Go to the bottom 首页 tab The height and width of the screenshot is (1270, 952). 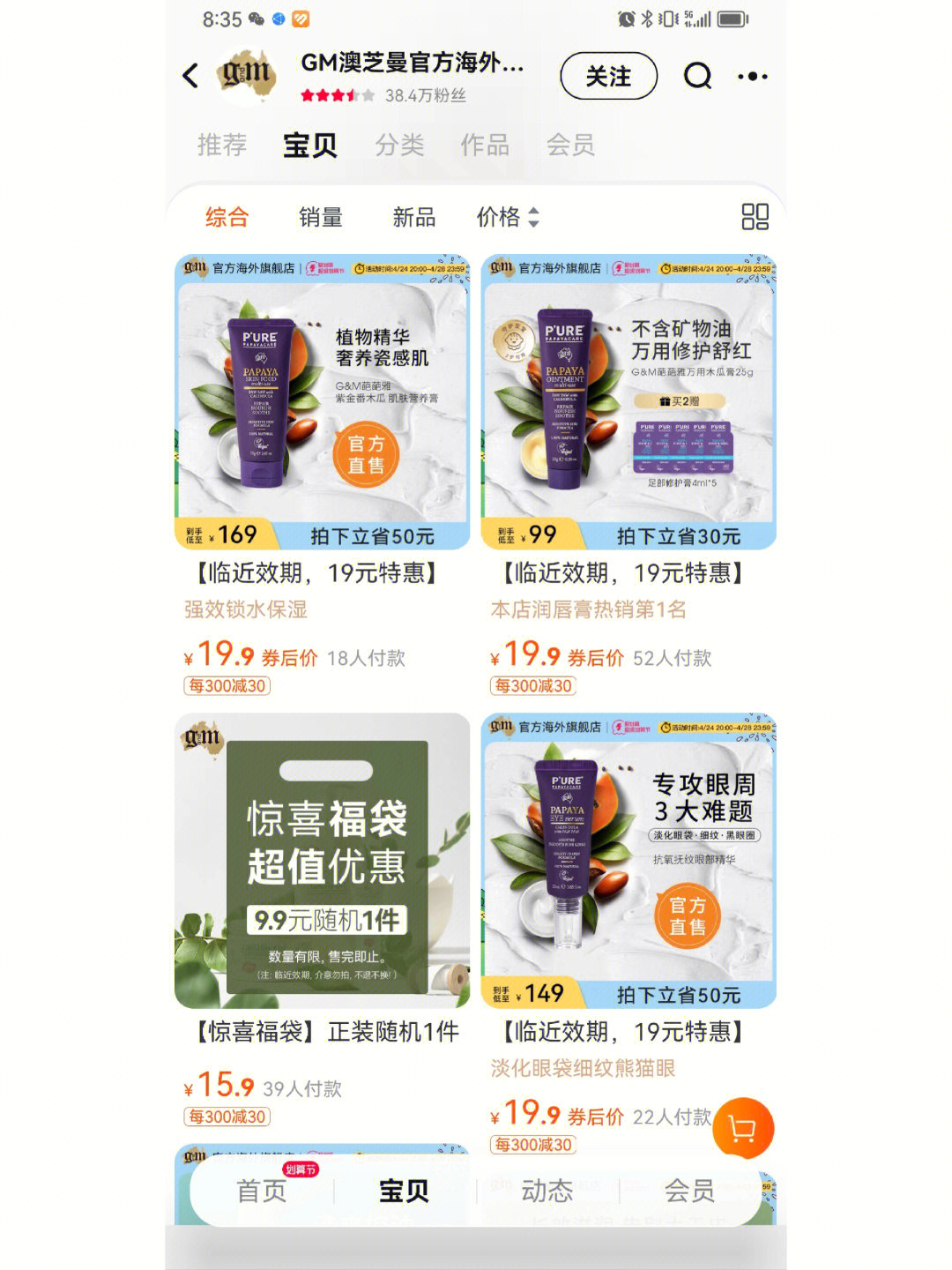coord(262,1191)
